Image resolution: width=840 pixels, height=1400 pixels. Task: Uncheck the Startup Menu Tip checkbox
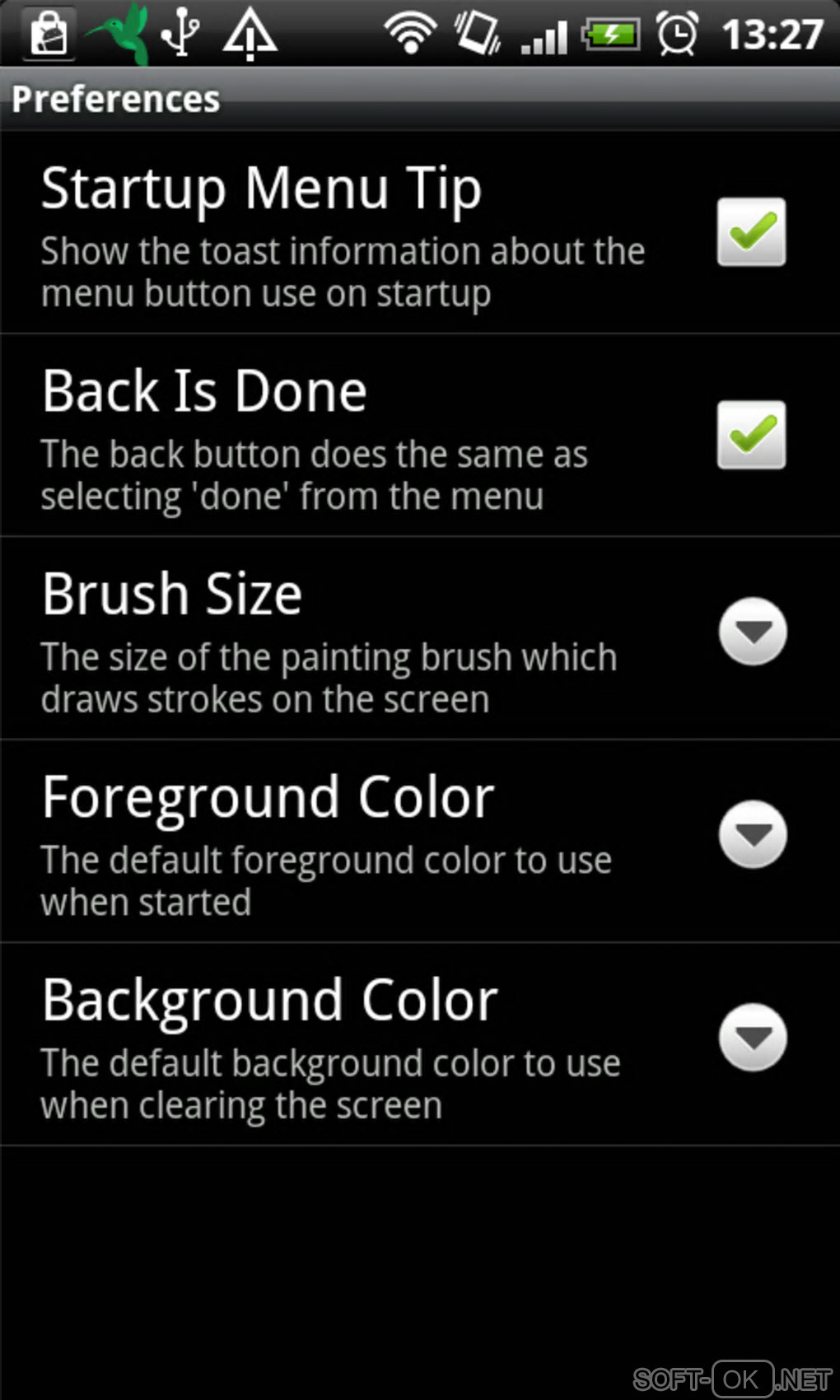750,232
